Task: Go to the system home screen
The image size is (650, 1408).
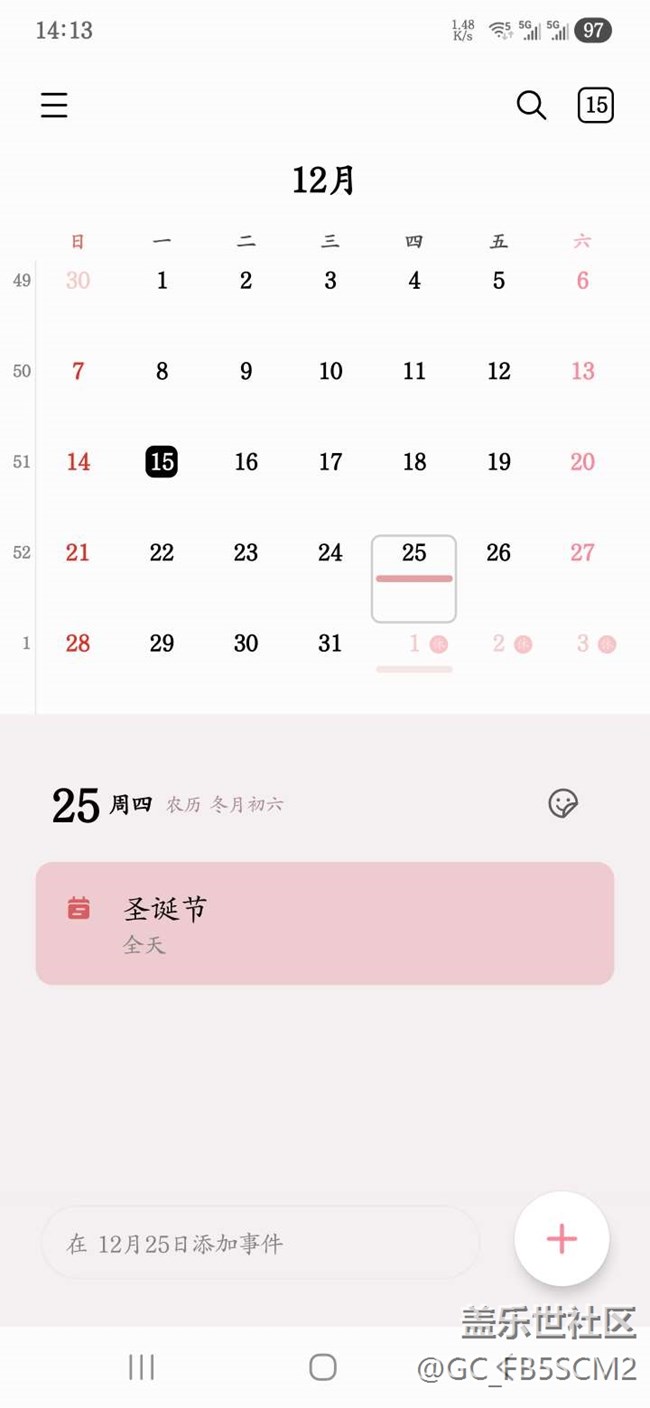Action: 322,1367
